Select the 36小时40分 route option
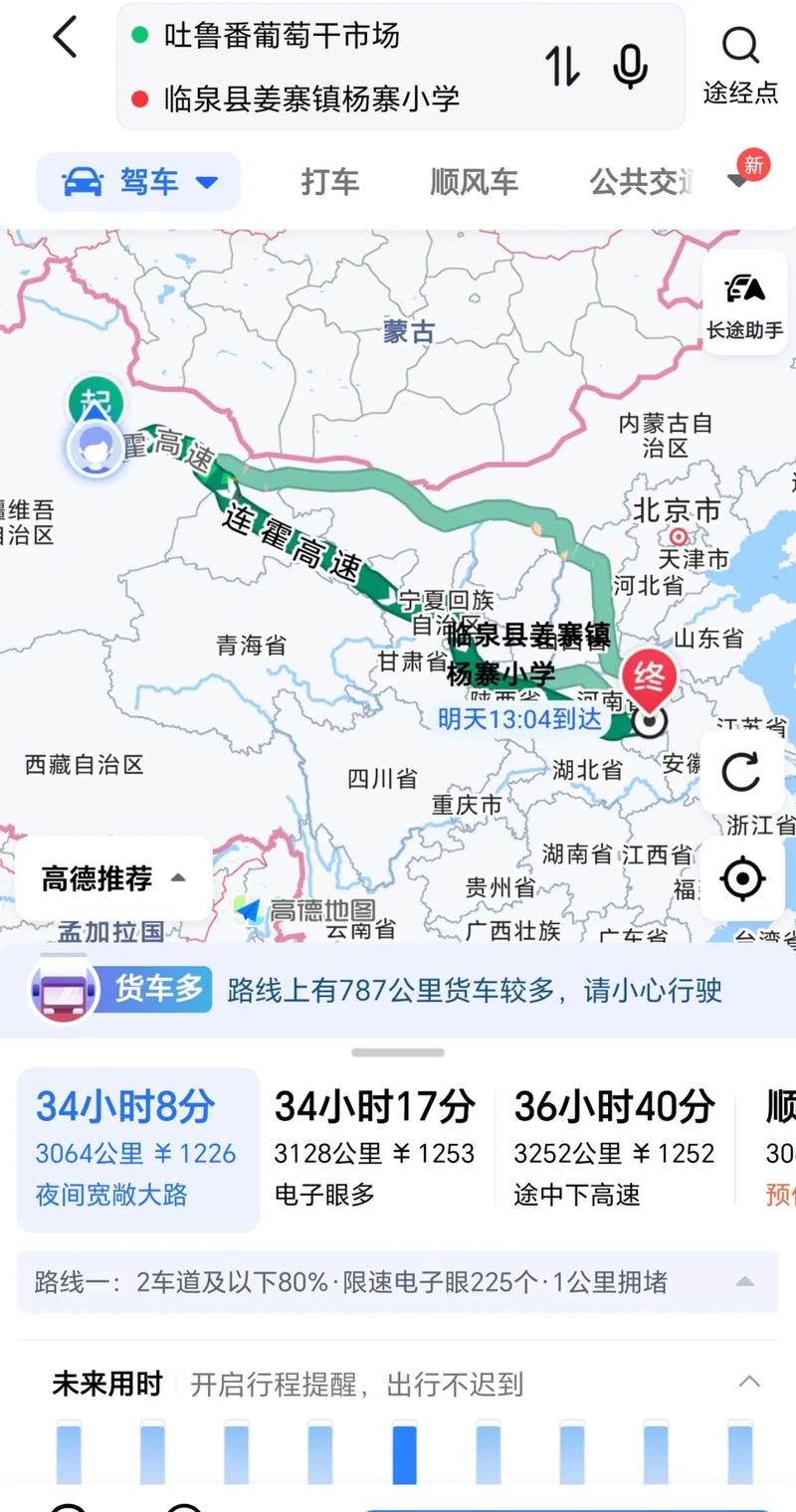The width and height of the screenshot is (796, 1512). click(612, 1144)
